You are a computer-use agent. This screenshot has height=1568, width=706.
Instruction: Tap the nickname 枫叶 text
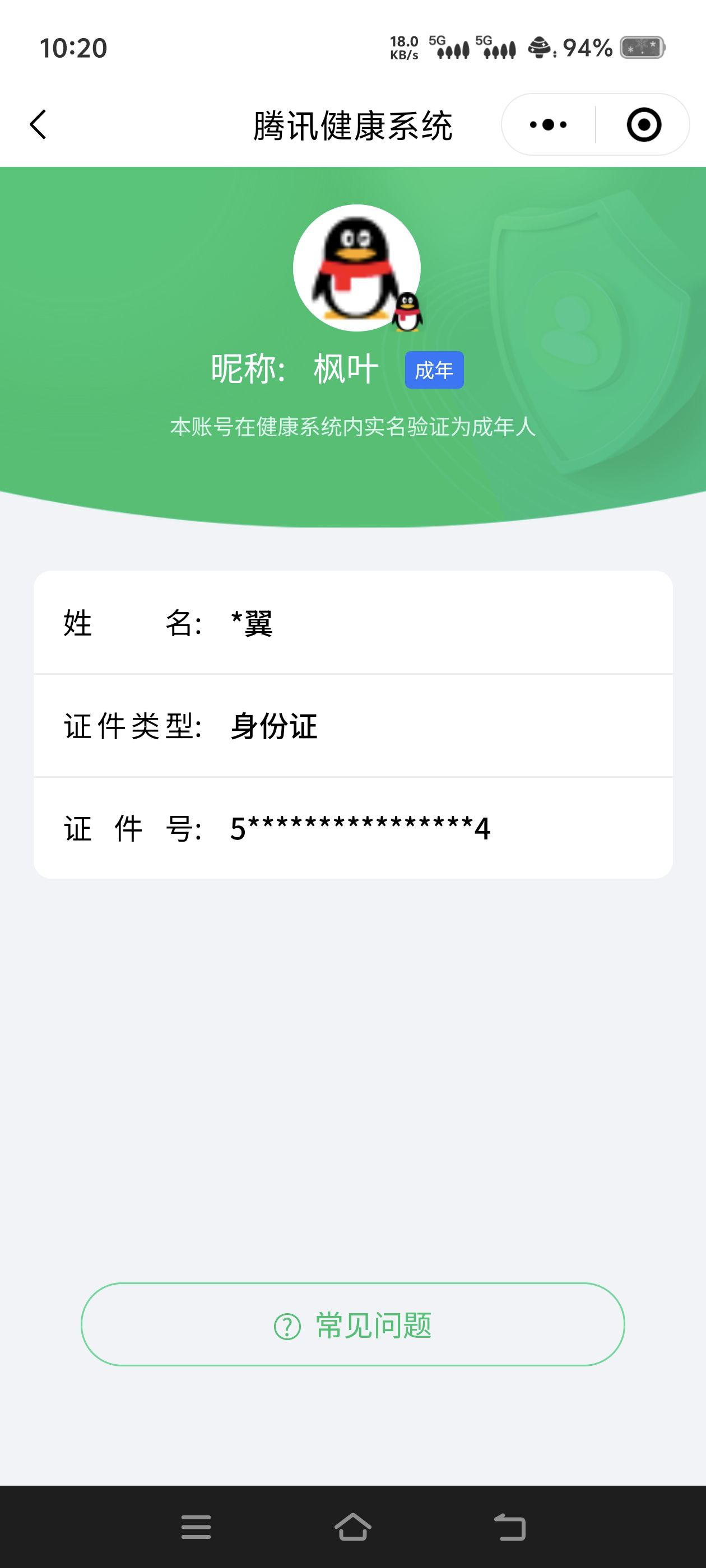click(x=345, y=366)
